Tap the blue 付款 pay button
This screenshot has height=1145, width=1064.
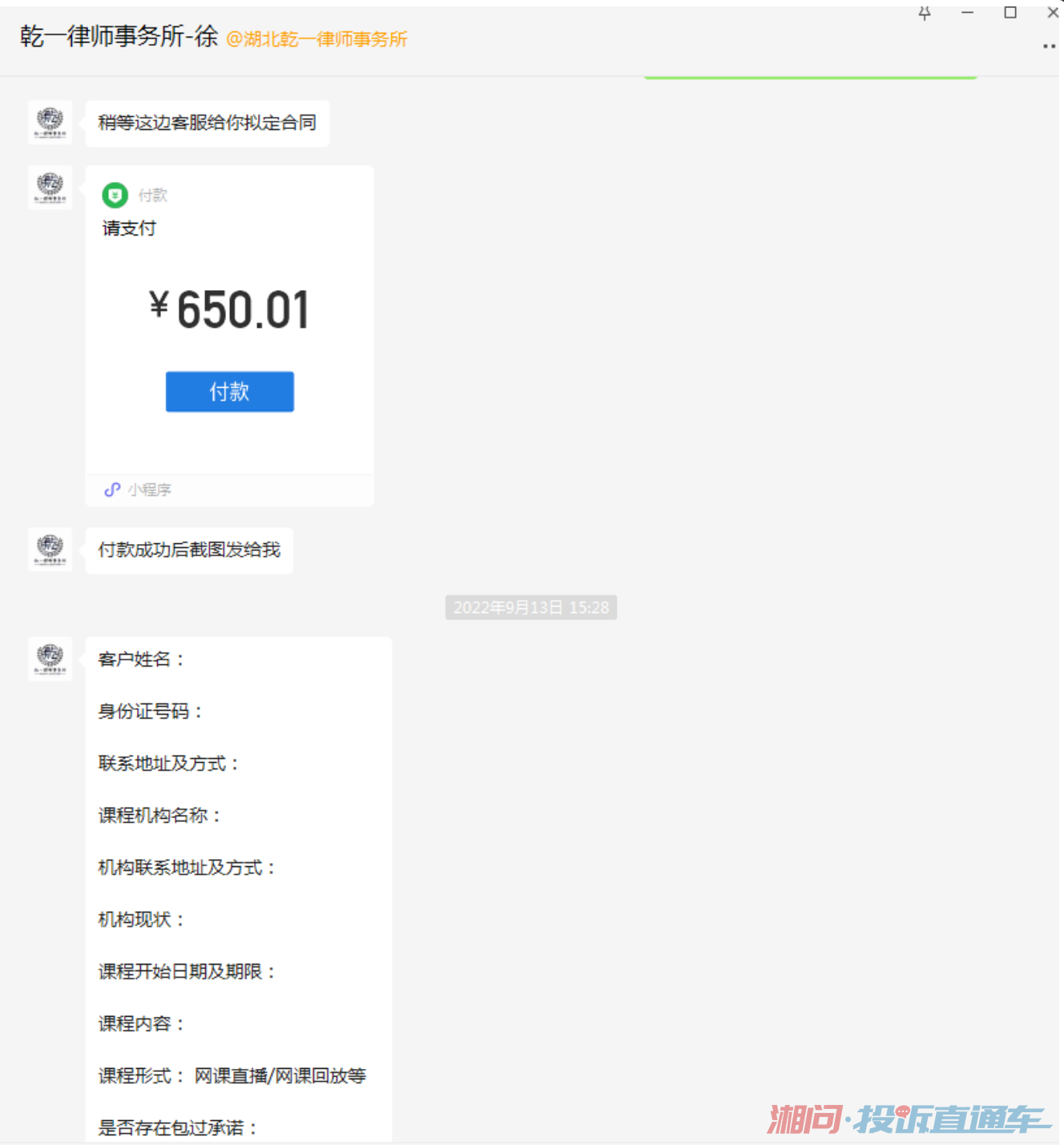229,392
